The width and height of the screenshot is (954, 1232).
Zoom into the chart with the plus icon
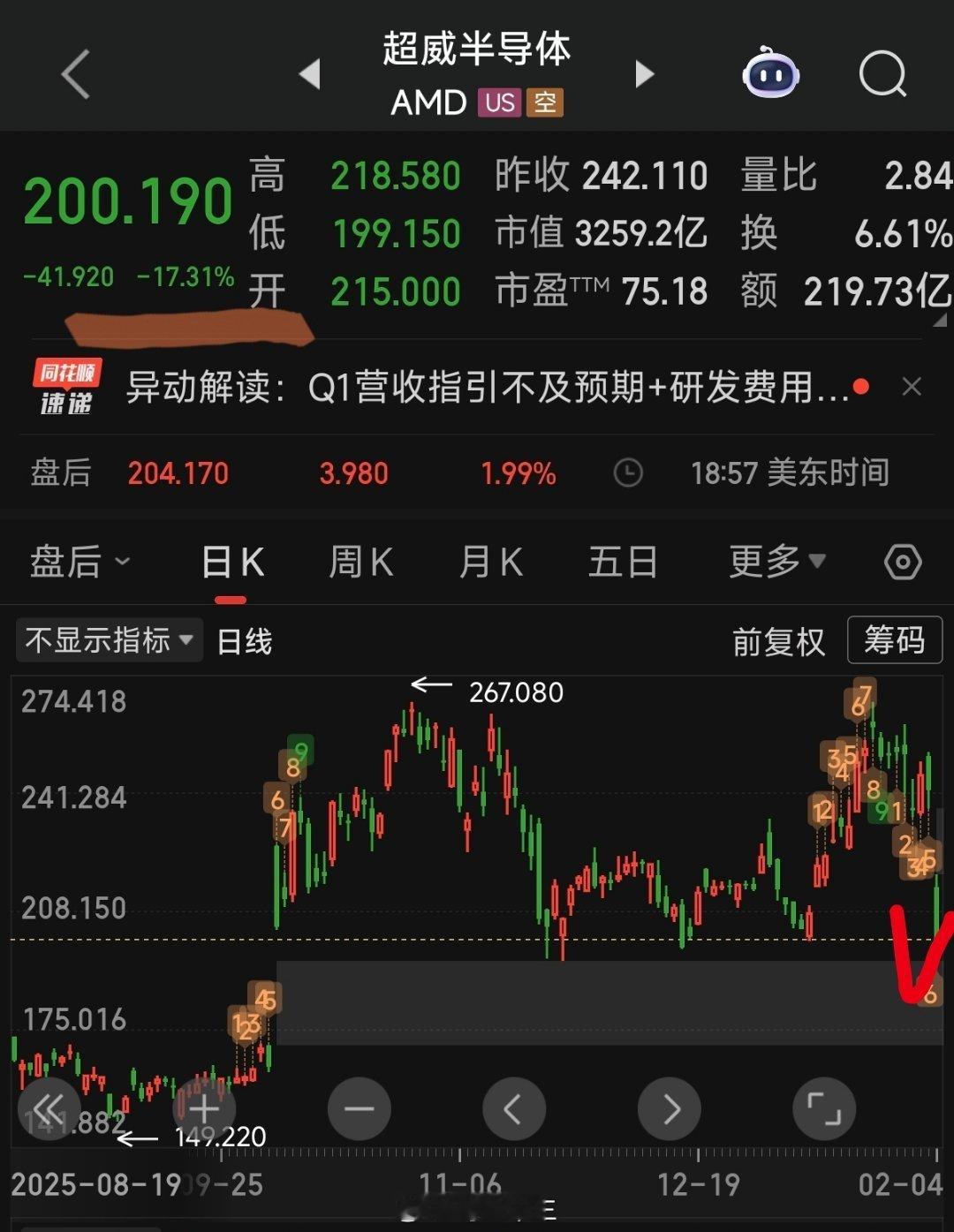pos(203,1108)
